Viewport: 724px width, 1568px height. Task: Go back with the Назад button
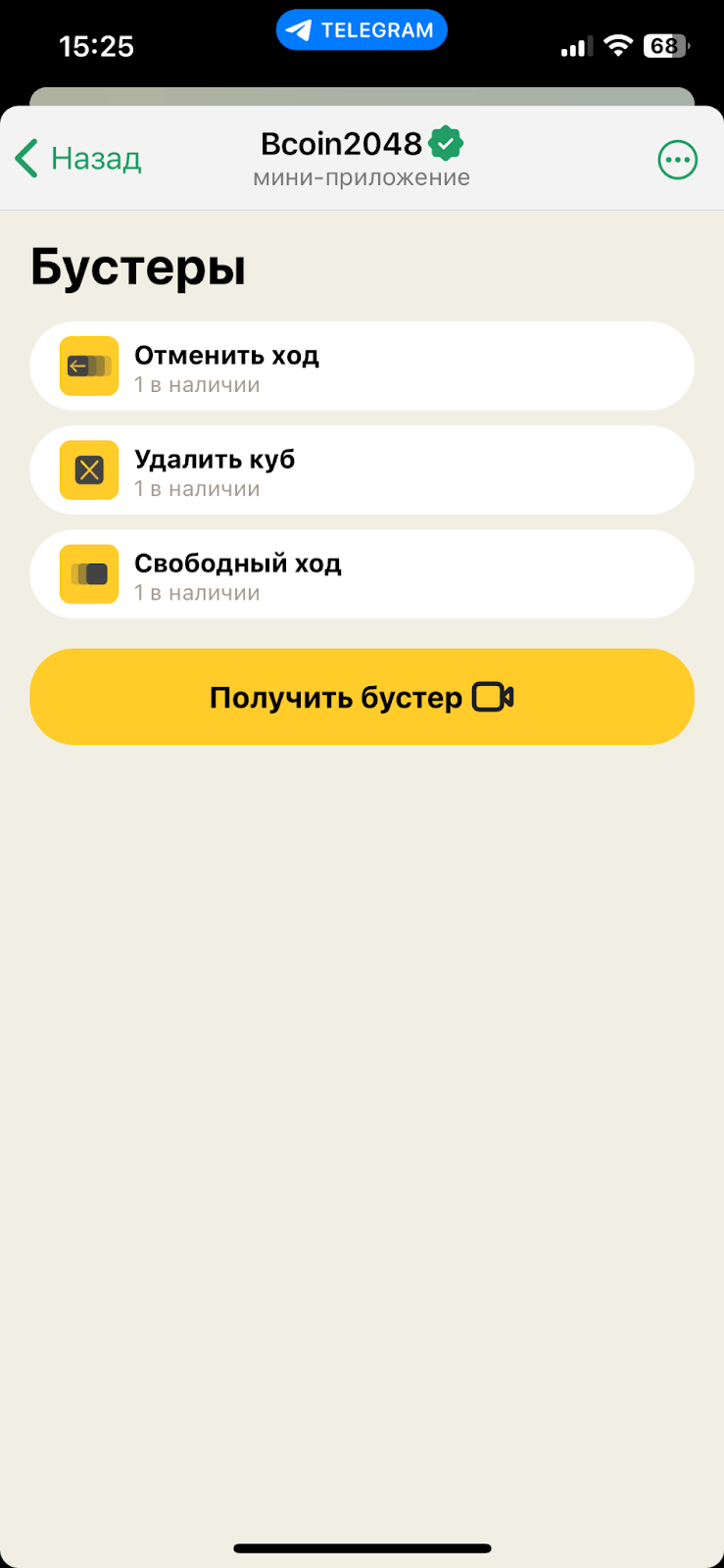[x=78, y=159]
